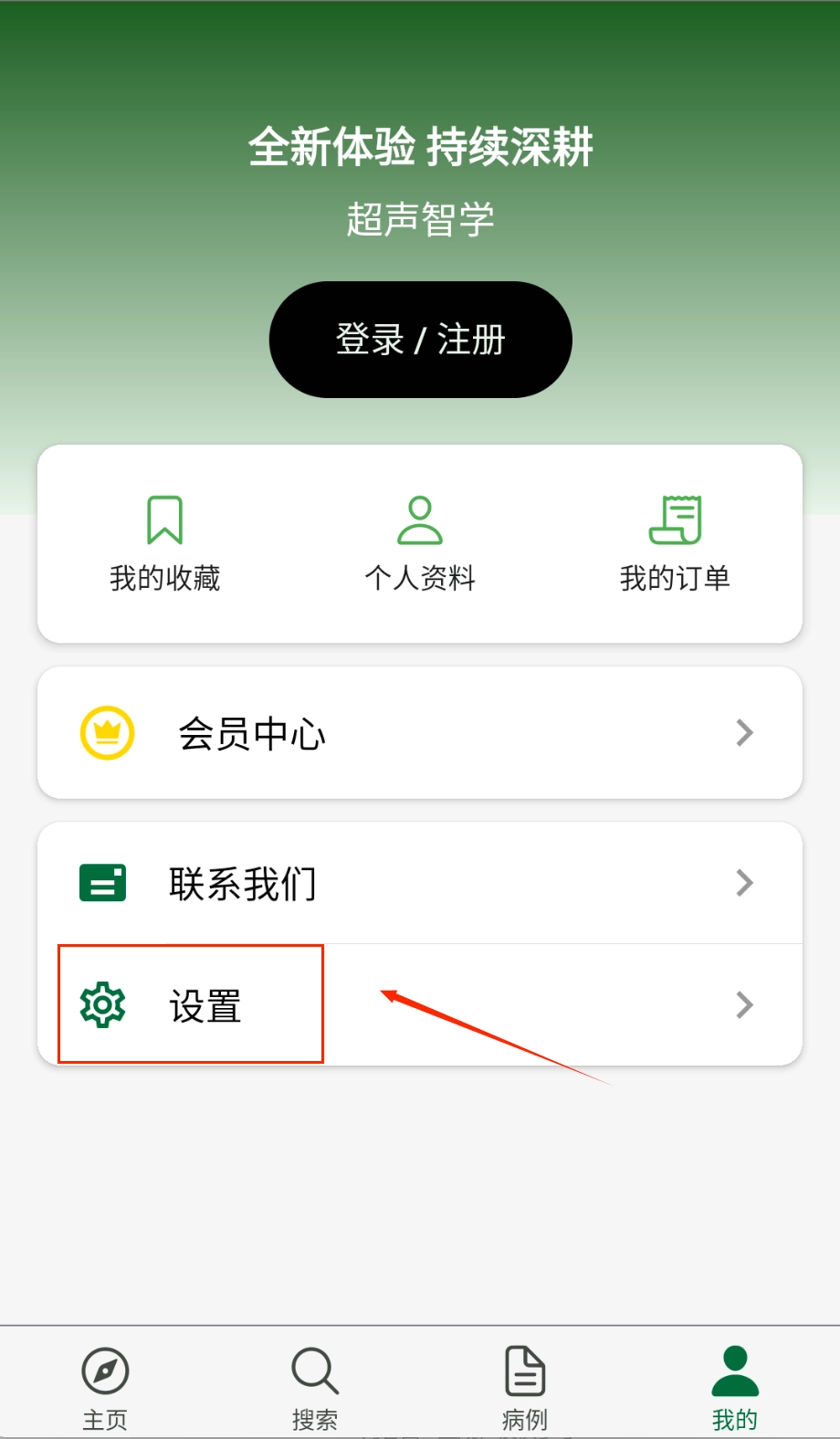Image resolution: width=840 pixels, height=1439 pixels.
Task: Open 设置 settings row
Action: coord(420,1005)
